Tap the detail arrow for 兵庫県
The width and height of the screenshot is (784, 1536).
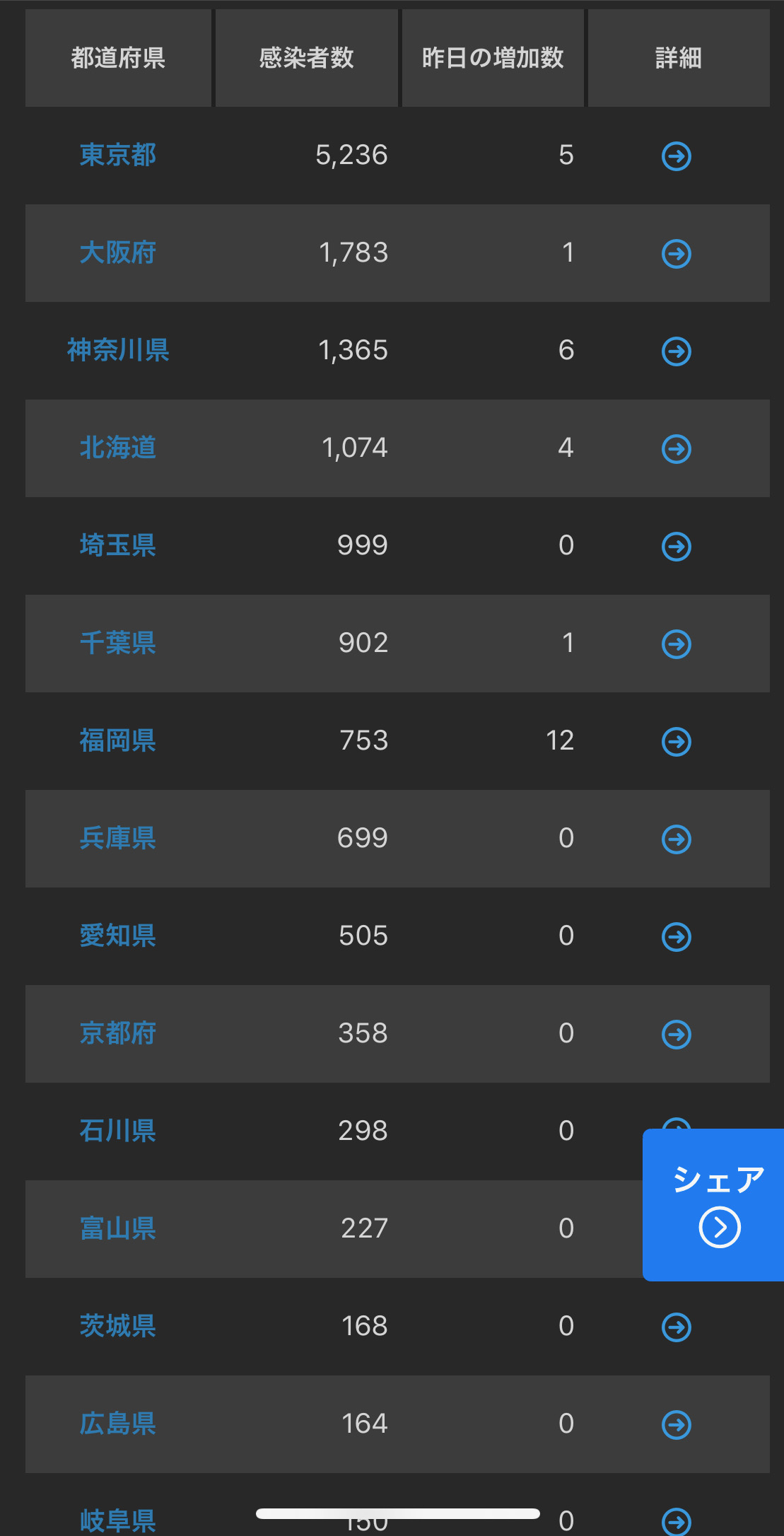[x=677, y=839]
